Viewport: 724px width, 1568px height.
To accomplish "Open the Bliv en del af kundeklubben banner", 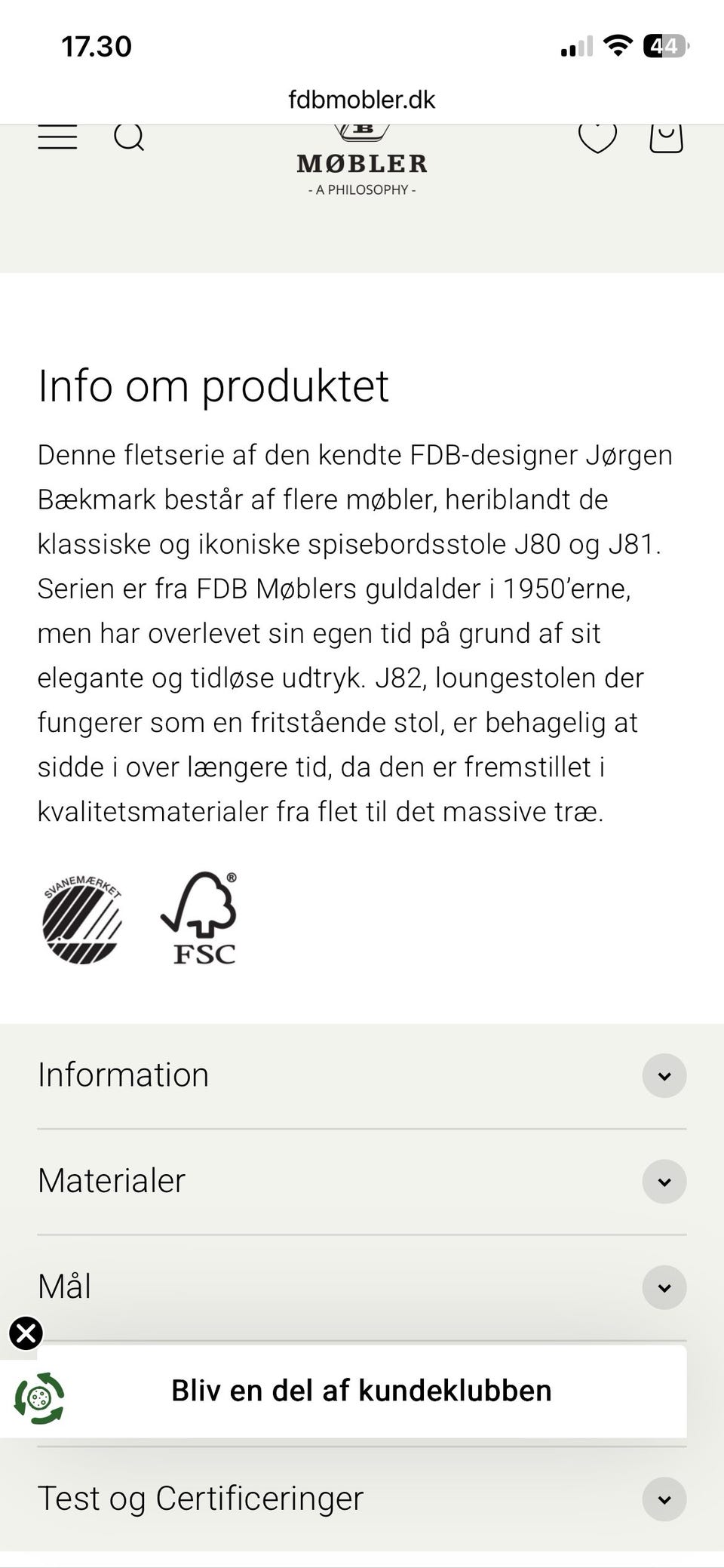I will (361, 1389).
